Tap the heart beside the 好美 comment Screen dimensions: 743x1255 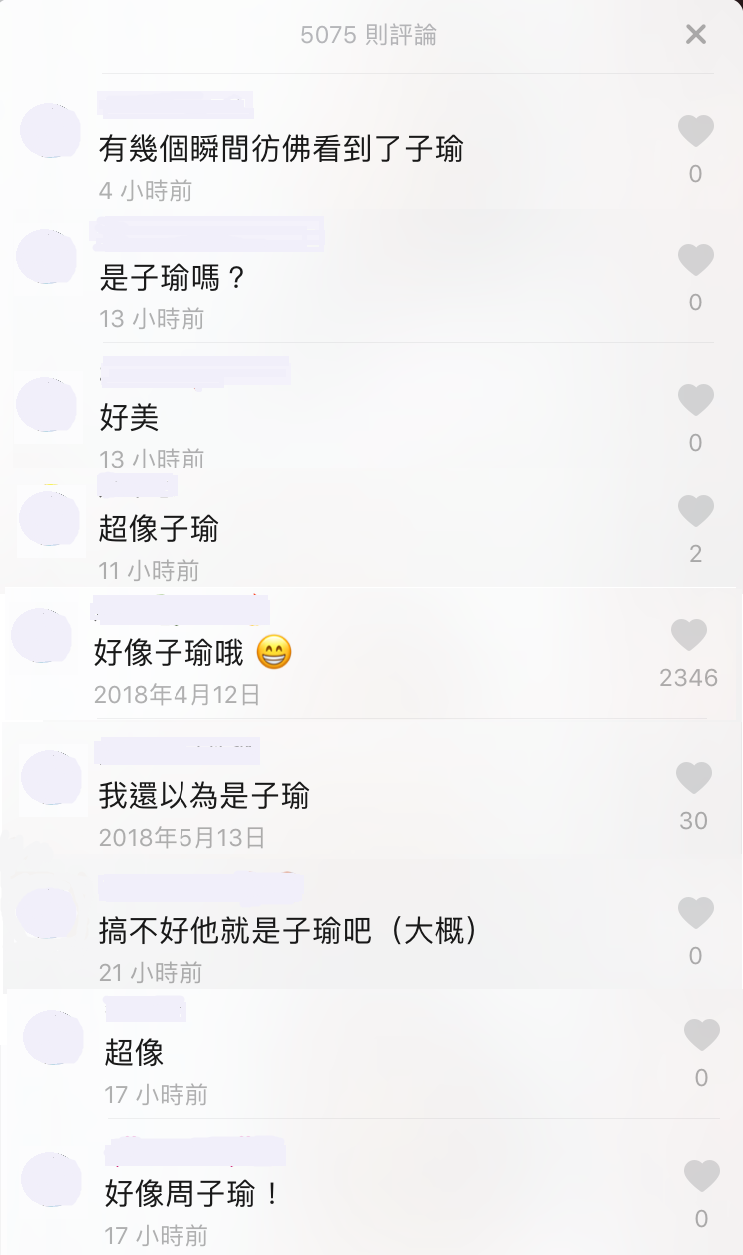[x=696, y=400]
